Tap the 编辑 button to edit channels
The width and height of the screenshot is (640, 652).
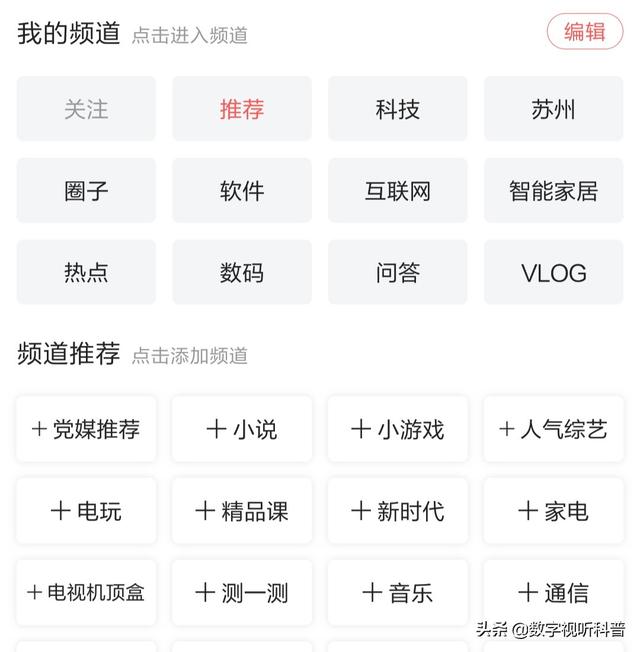584,32
